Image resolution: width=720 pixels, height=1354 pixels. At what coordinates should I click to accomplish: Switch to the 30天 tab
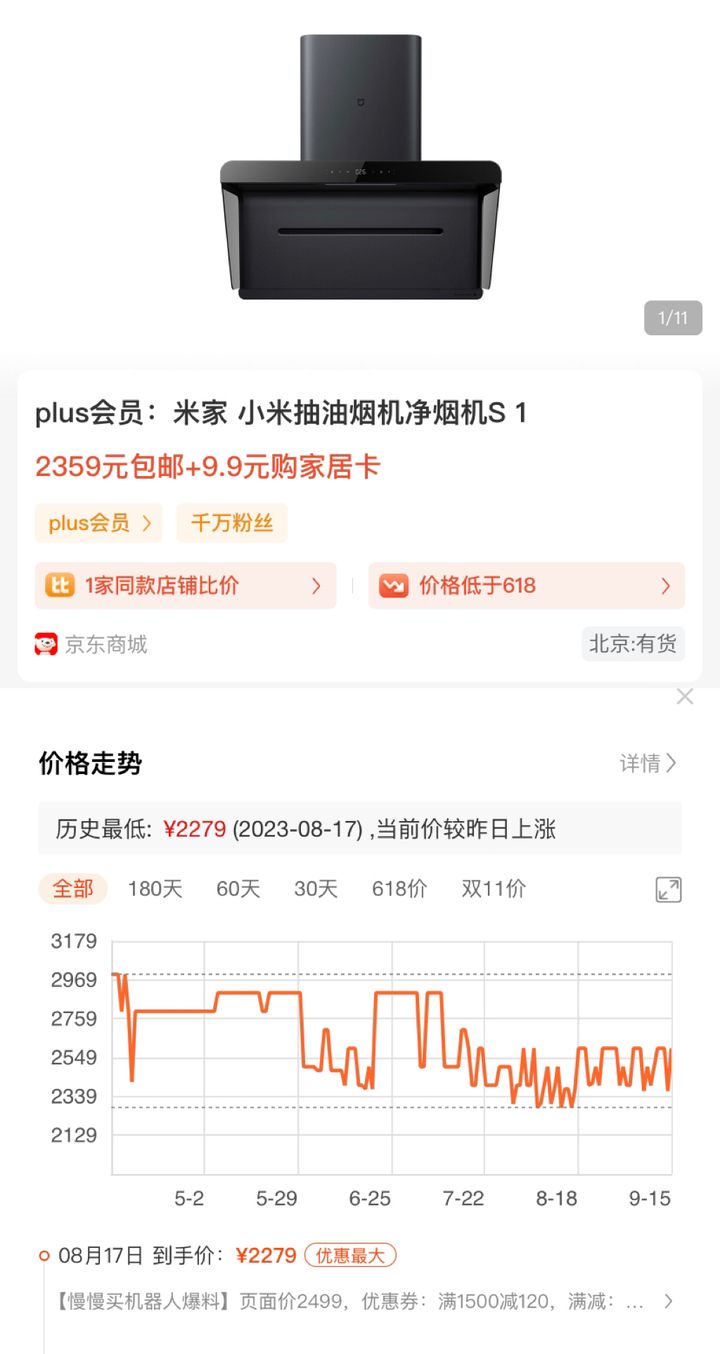pyautogui.click(x=314, y=889)
